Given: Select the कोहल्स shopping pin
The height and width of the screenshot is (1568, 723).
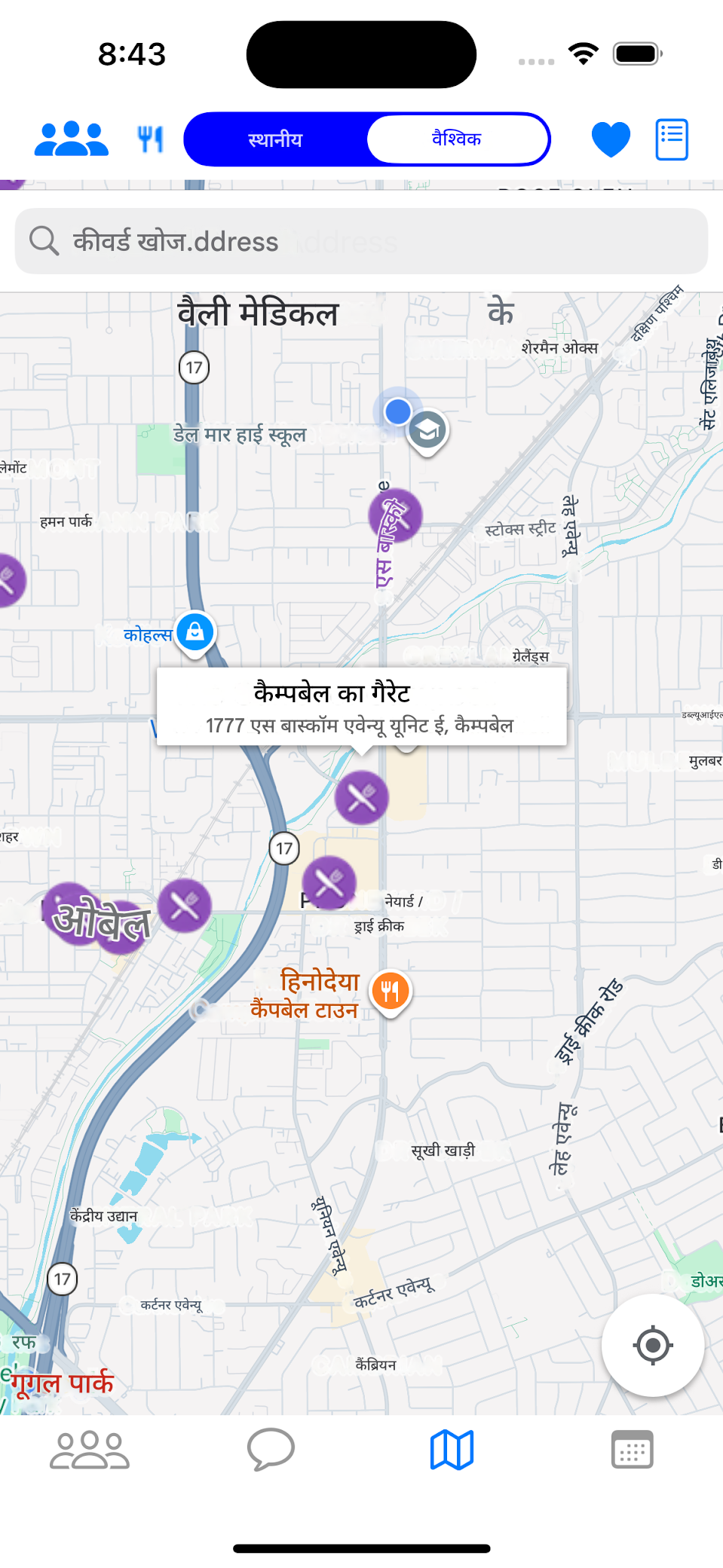Looking at the screenshot, I should click(195, 631).
